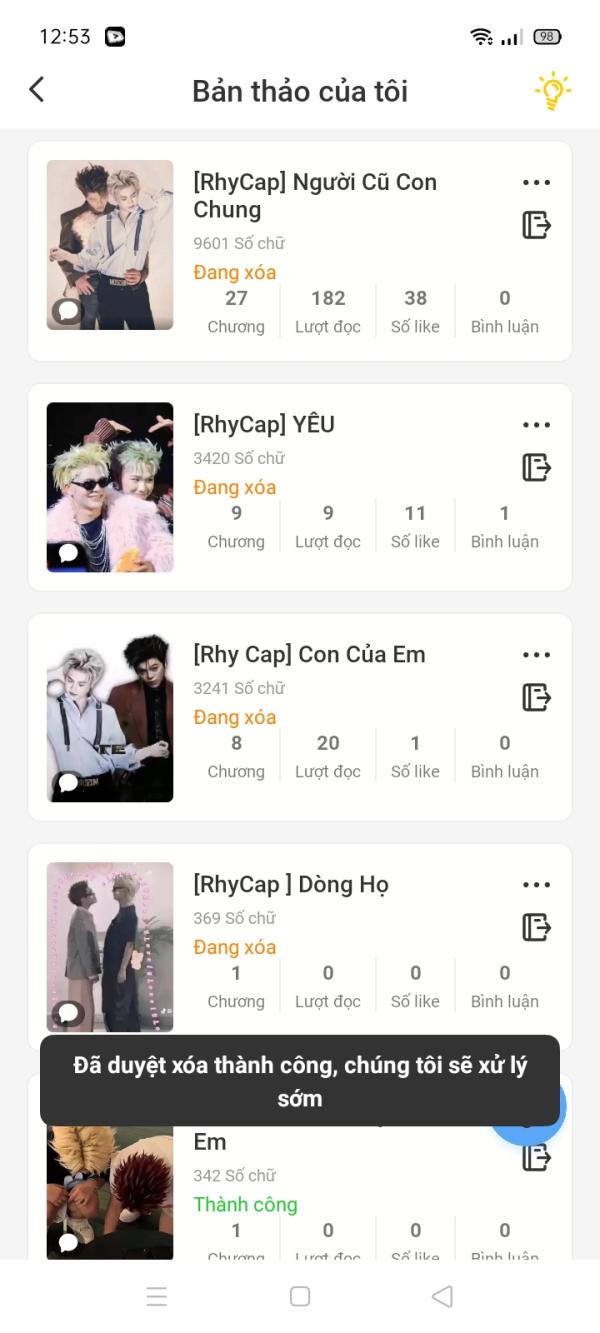Tap the export icon for Con Của Em
This screenshot has width=600, height=1333.
536,697
